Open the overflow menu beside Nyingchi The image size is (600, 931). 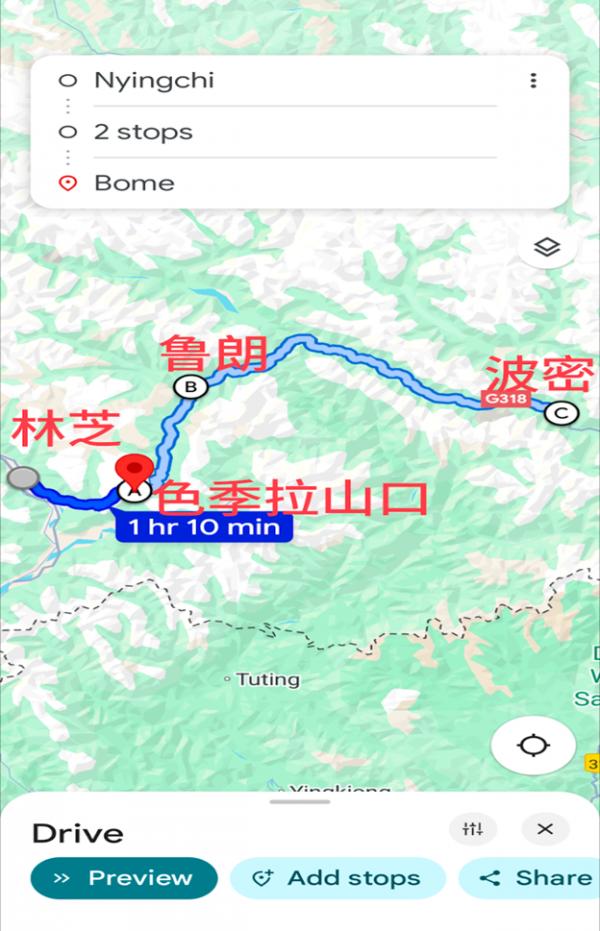pos(534,81)
